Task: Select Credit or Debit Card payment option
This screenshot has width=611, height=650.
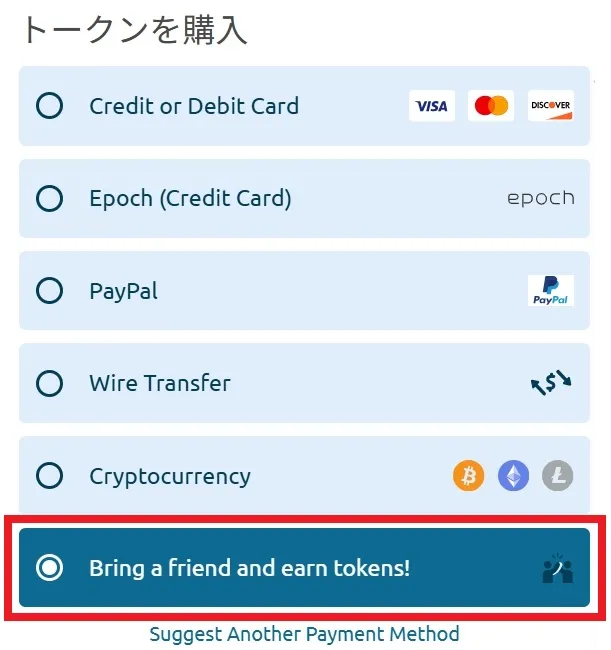Action: (x=49, y=106)
